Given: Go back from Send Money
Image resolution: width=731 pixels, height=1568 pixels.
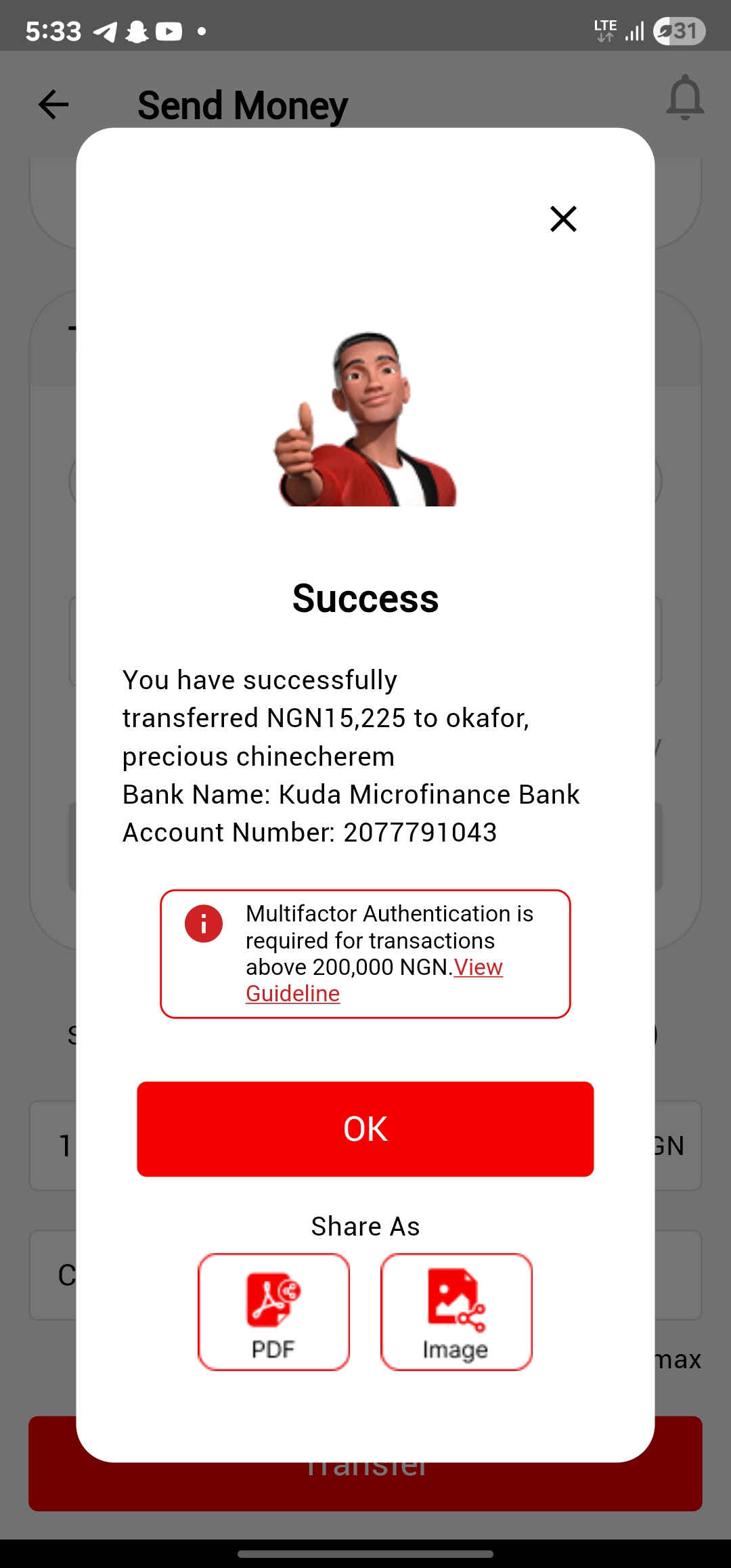Looking at the screenshot, I should tap(53, 104).
